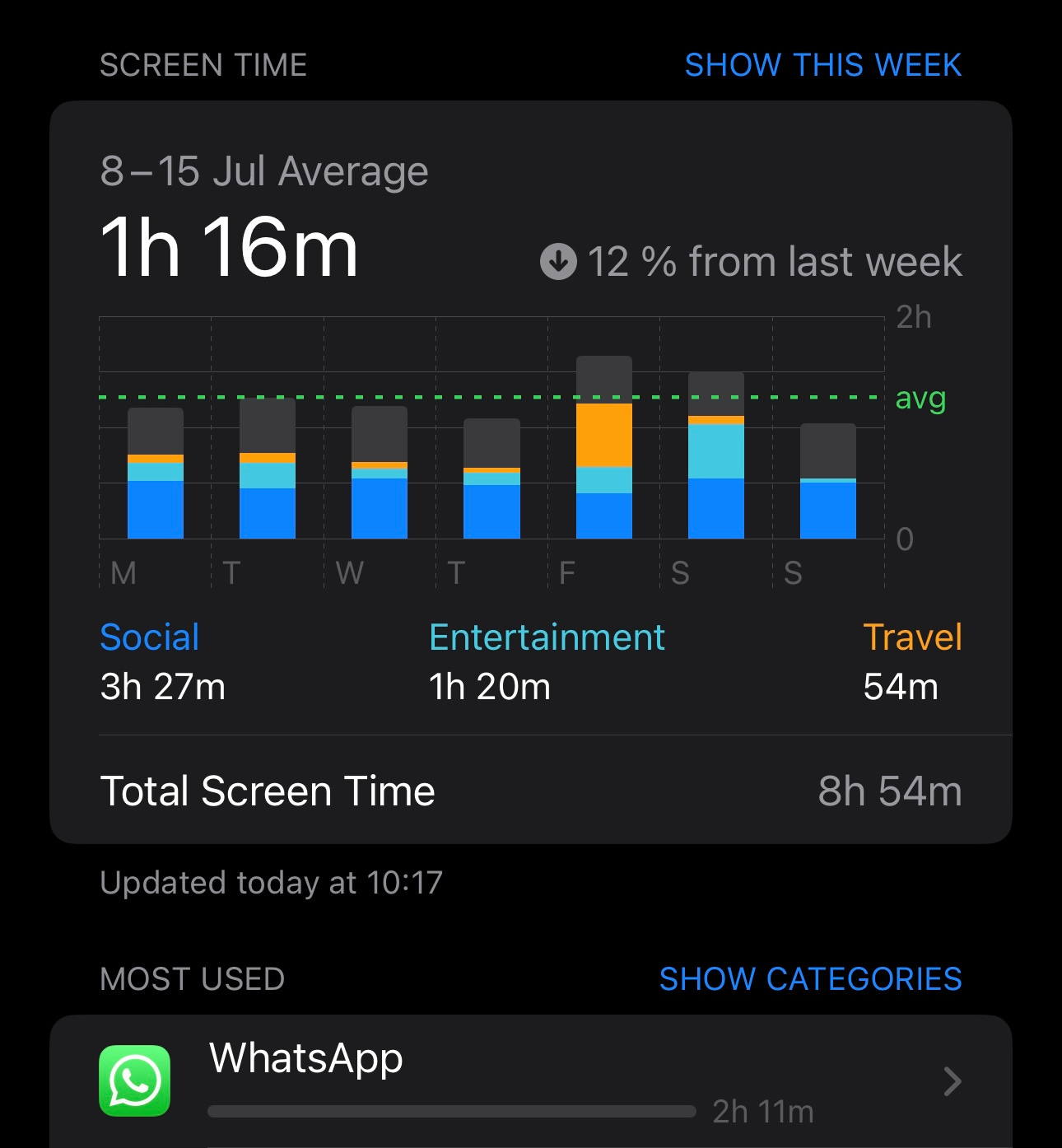Select Wednesday's bar in the usage chart
Screen dimensions: 1062x1148
click(380, 474)
